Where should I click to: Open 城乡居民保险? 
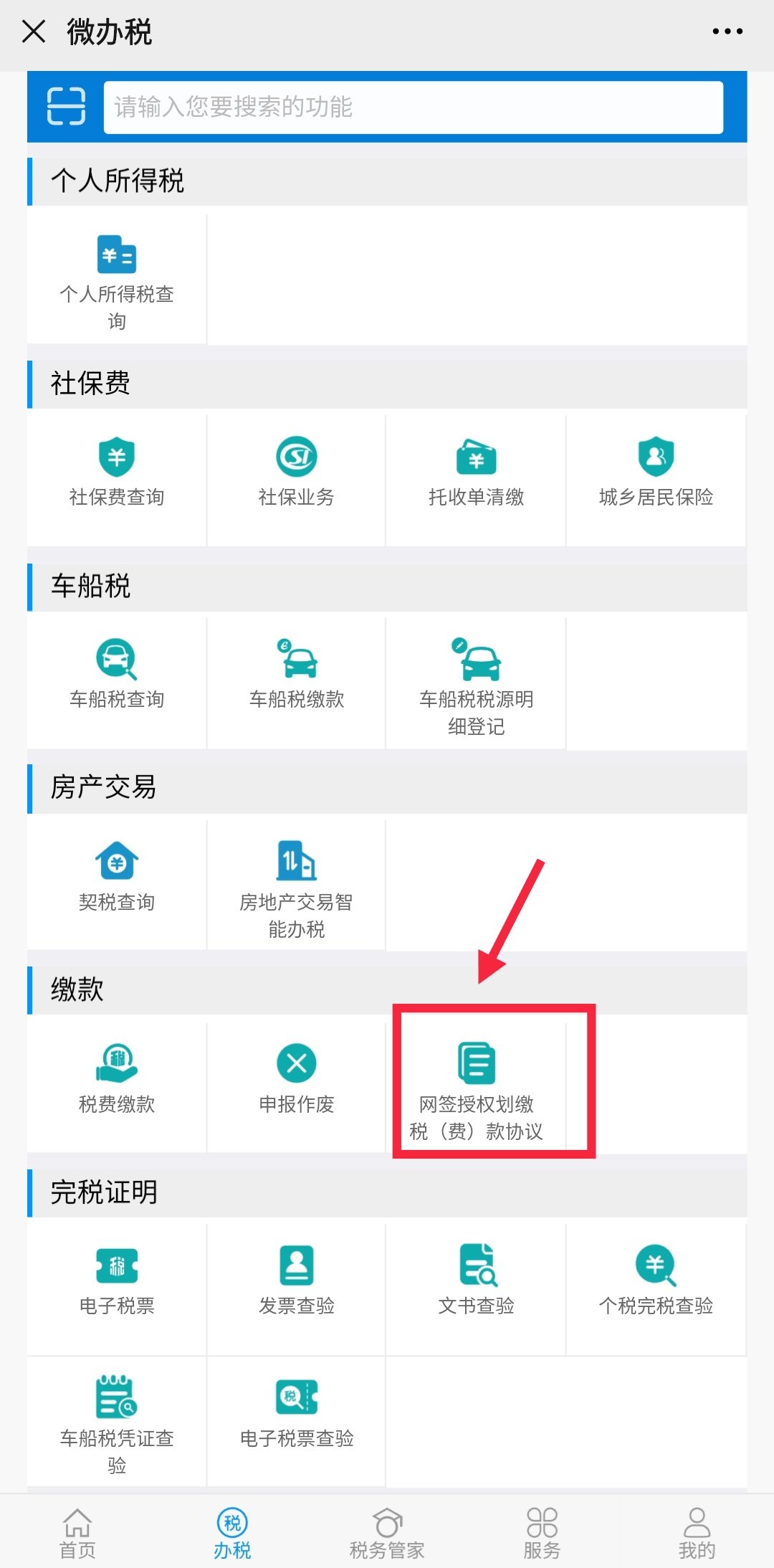point(656,473)
